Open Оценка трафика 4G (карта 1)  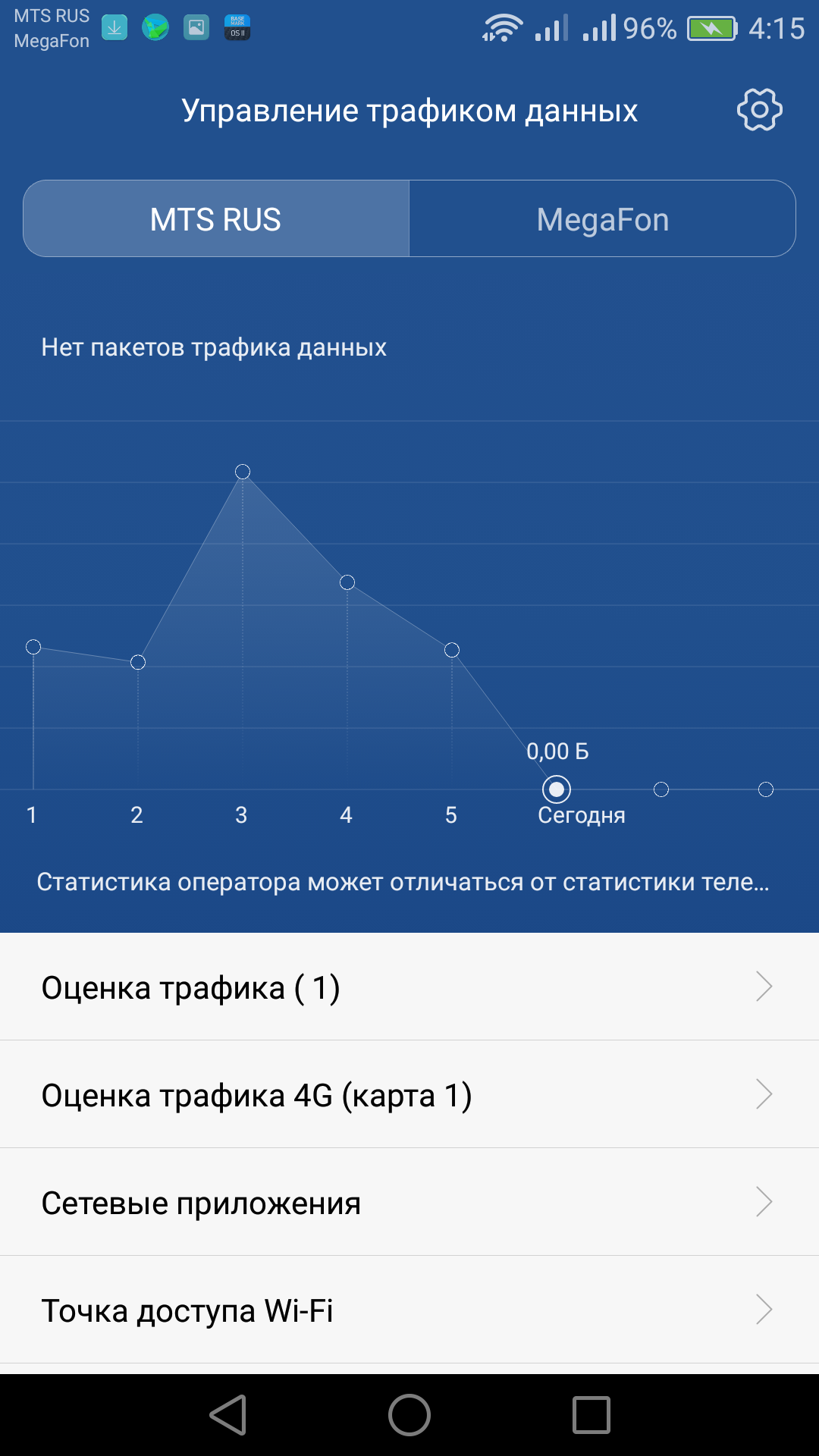(x=409, y=1094)
